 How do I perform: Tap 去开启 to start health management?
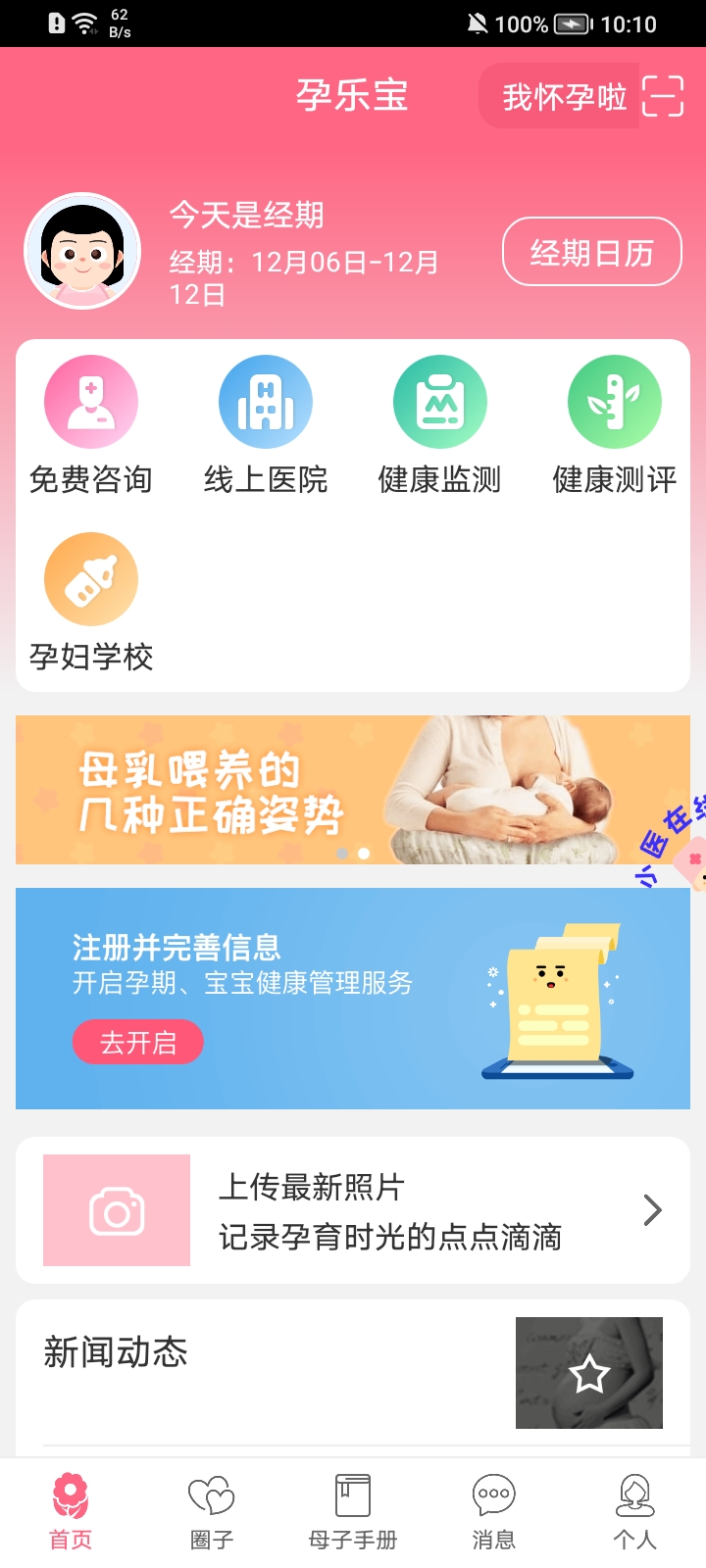click(x=137, y=1042)
